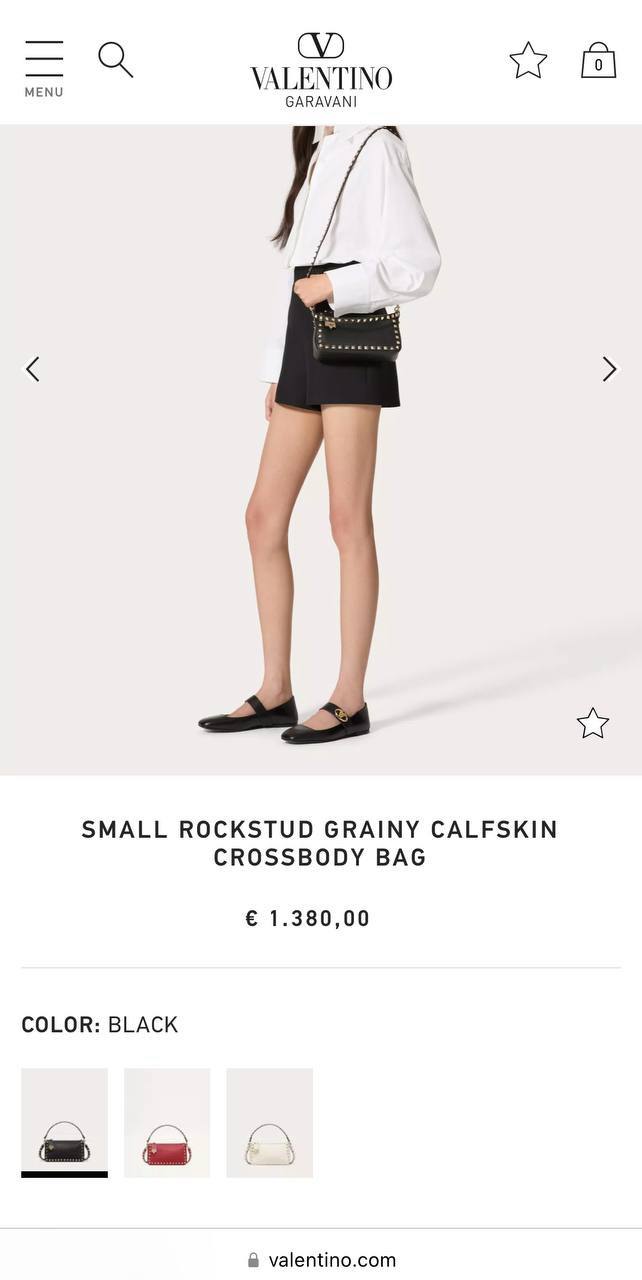Select the black color swatch
The width and height of the screenshot is (642, 1280).
65,1122
